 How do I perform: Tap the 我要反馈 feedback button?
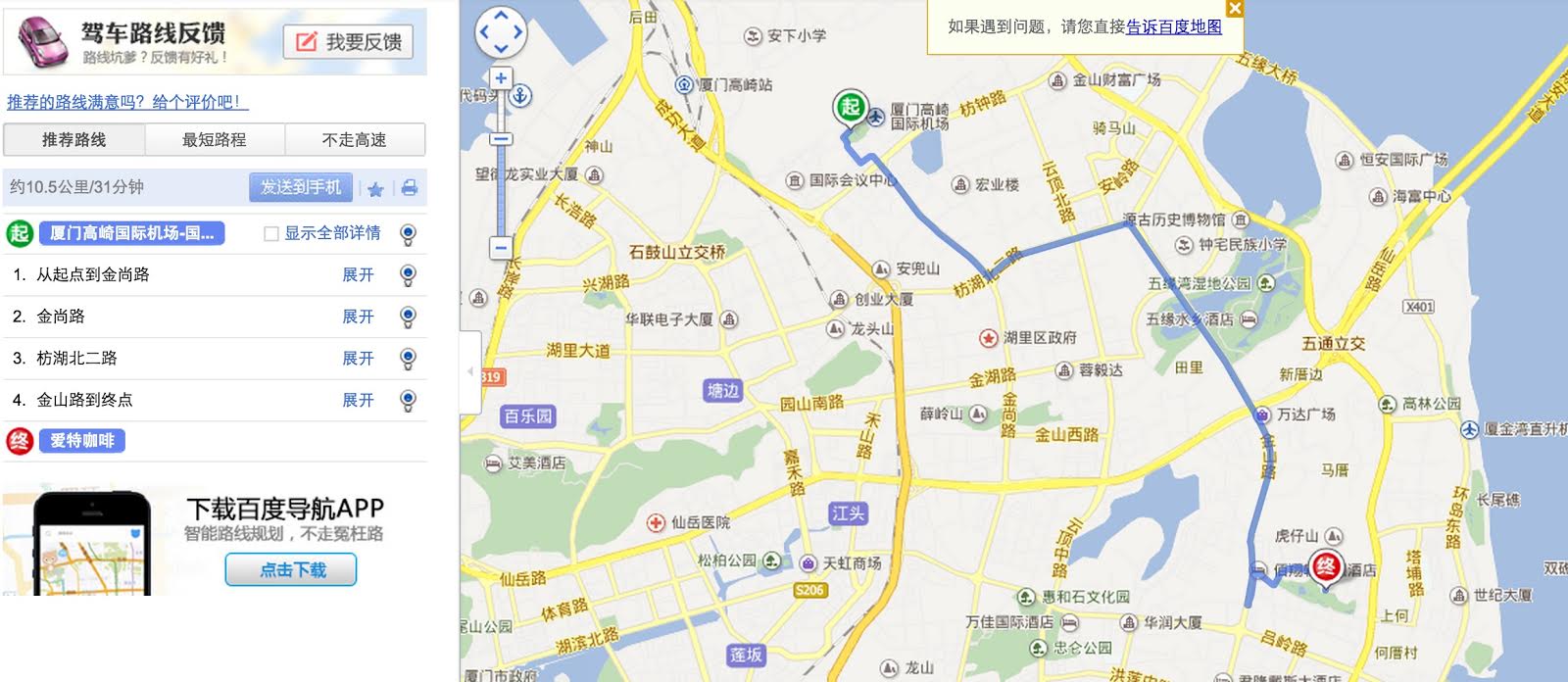click(349, 42)
